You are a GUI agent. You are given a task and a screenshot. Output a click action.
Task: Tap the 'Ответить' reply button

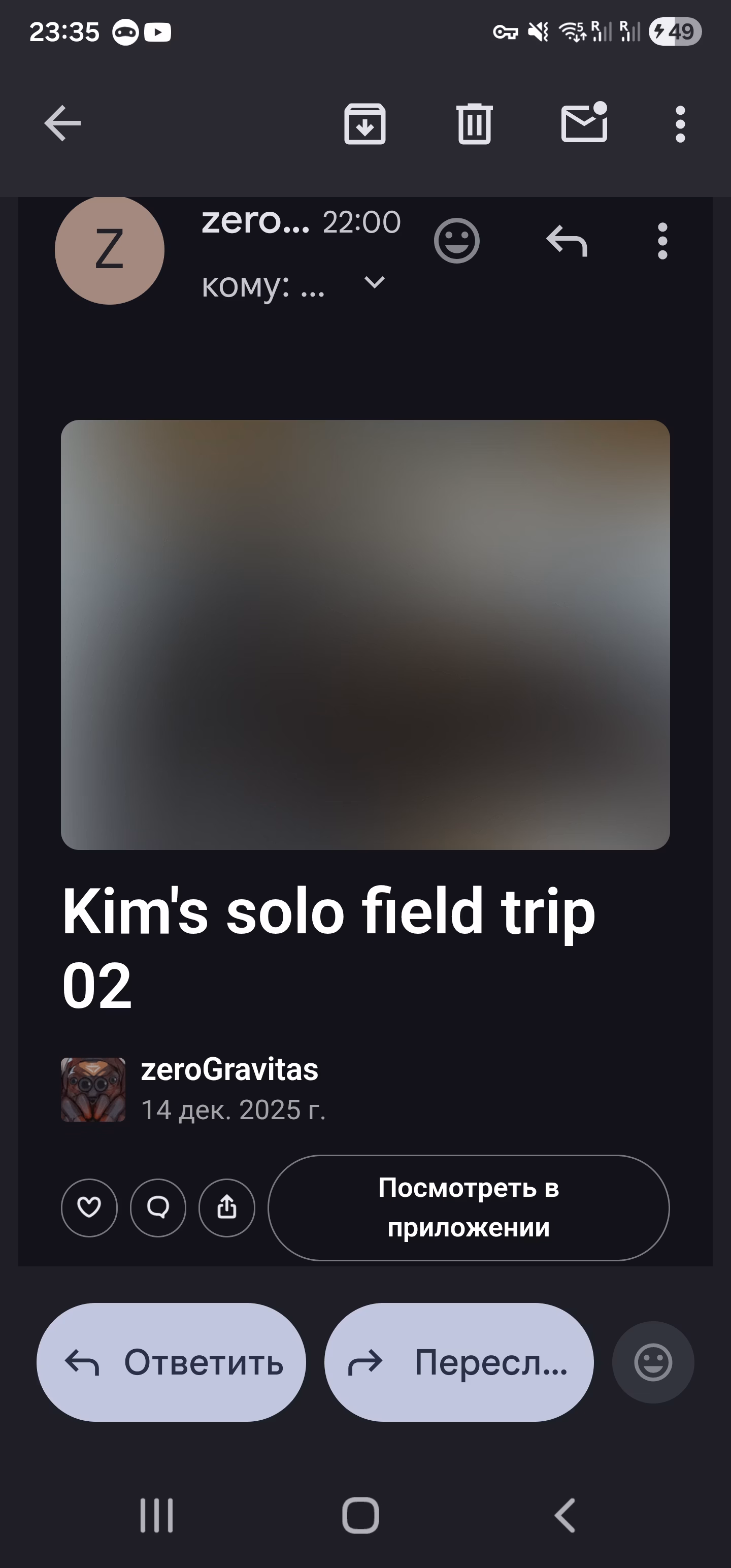tap(171, 1362)
